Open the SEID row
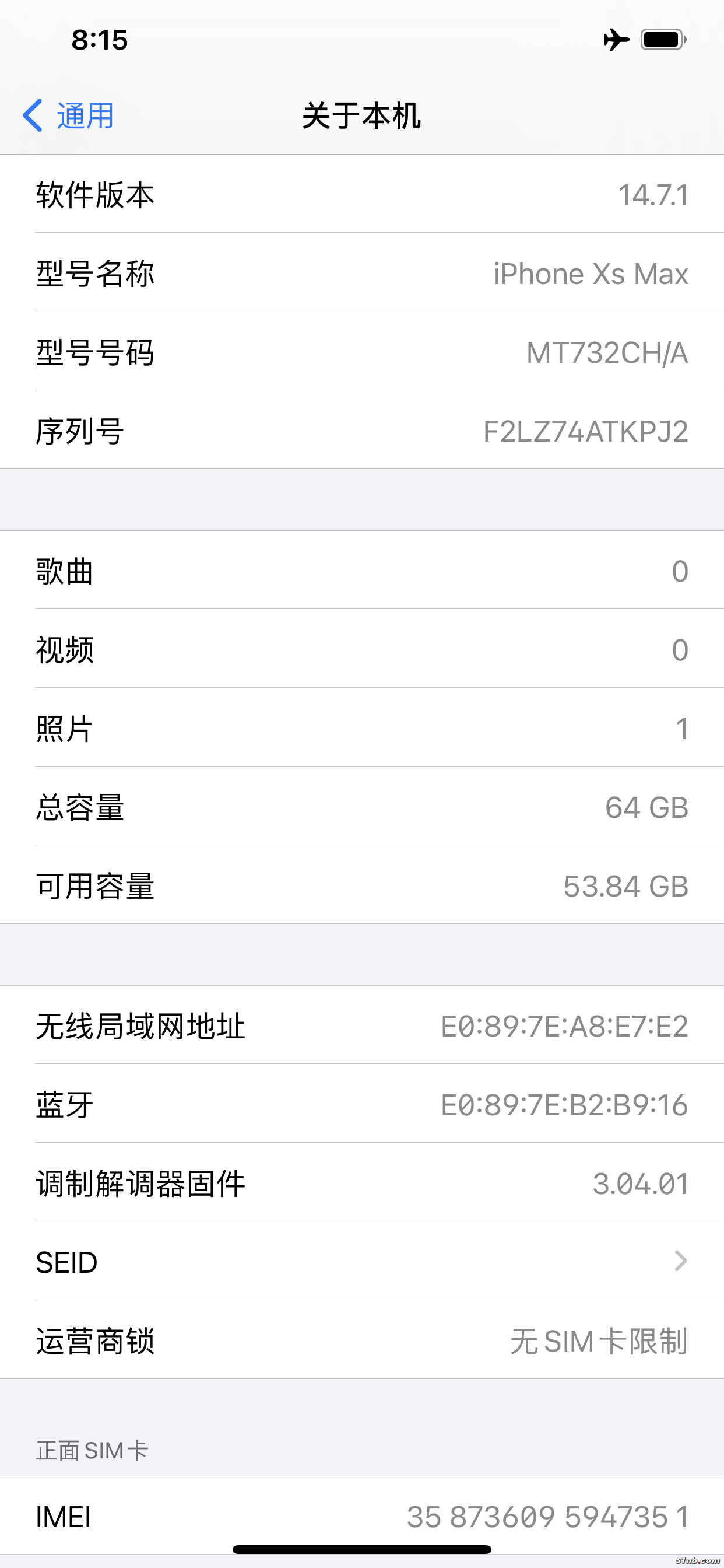 (x=362, y=1261)
